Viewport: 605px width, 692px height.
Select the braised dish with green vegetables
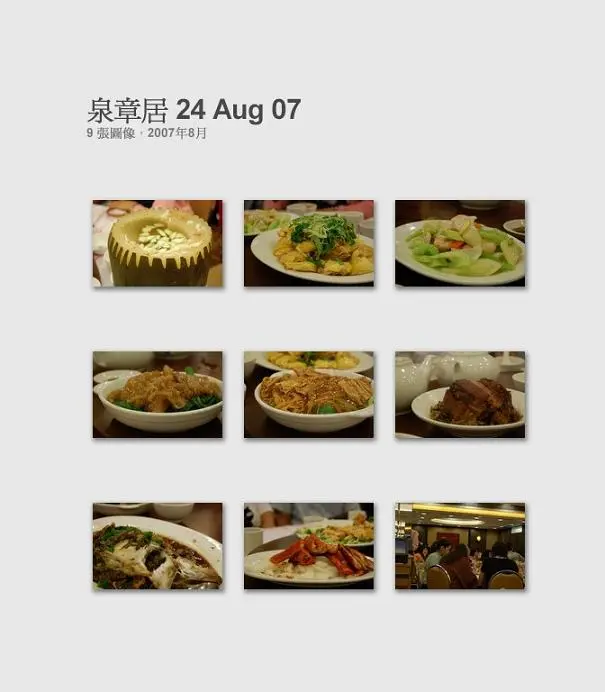(158, 394)
